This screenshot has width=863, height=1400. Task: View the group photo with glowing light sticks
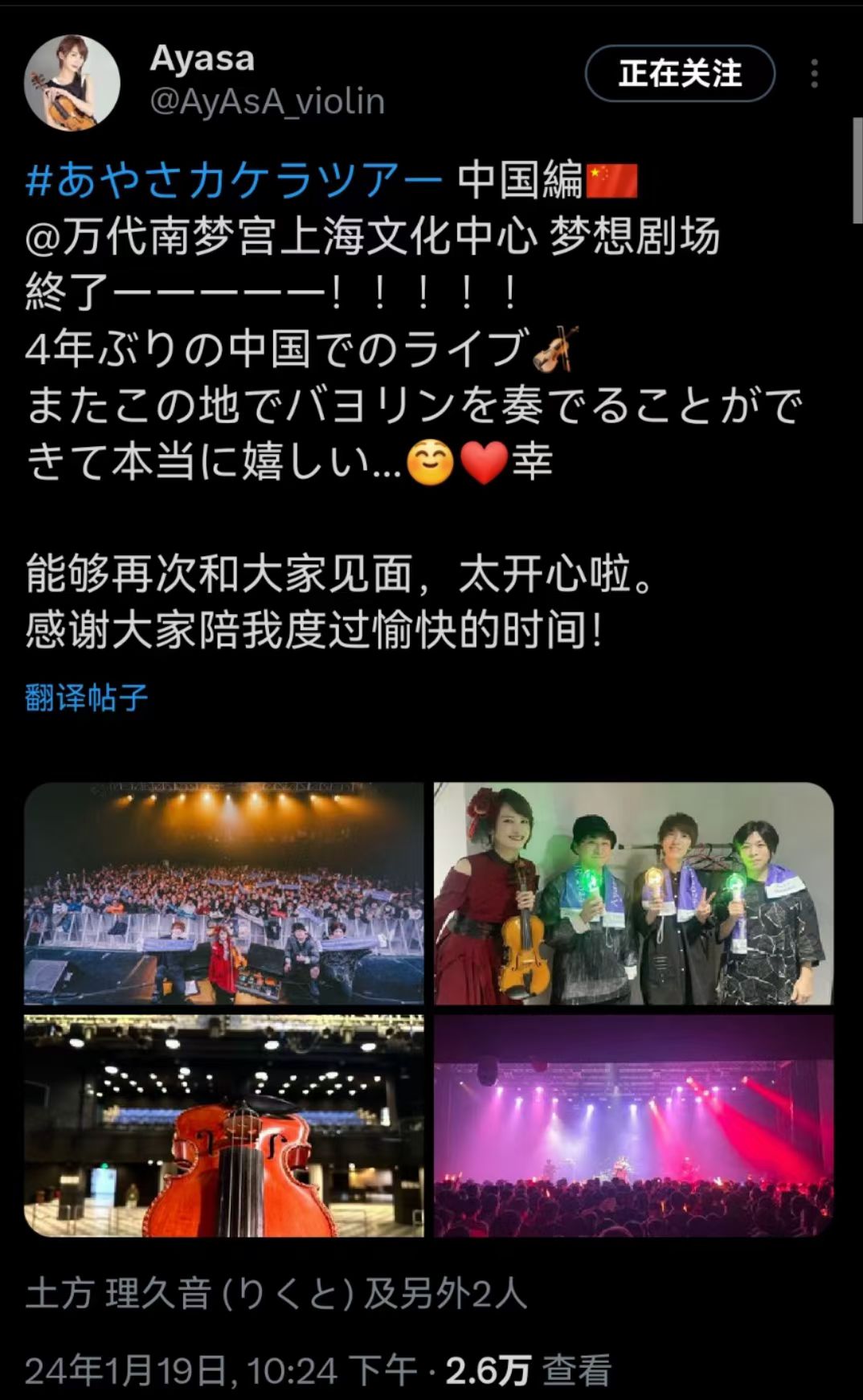click(x=633, y=893)
